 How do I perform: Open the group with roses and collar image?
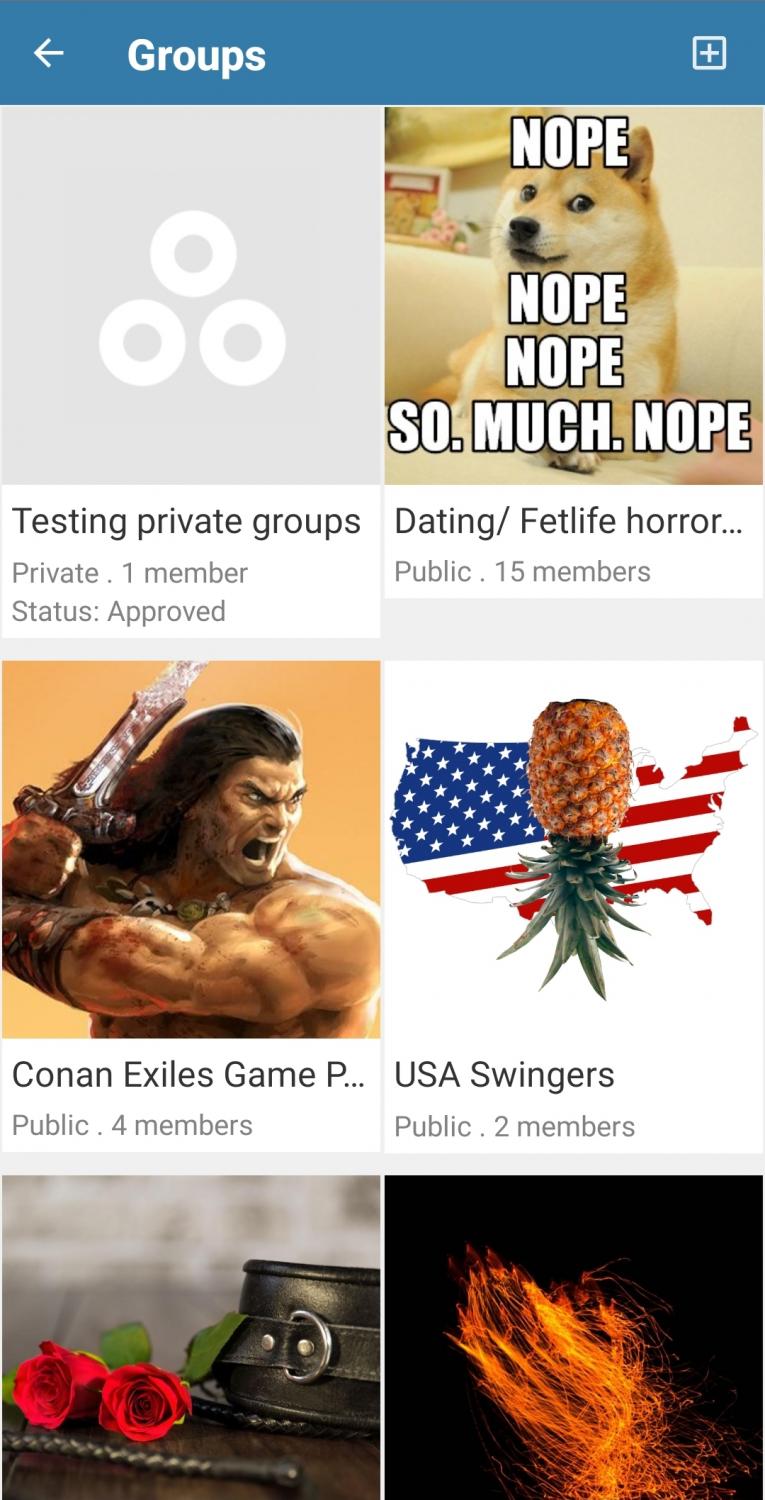[x=191, y=1338]
